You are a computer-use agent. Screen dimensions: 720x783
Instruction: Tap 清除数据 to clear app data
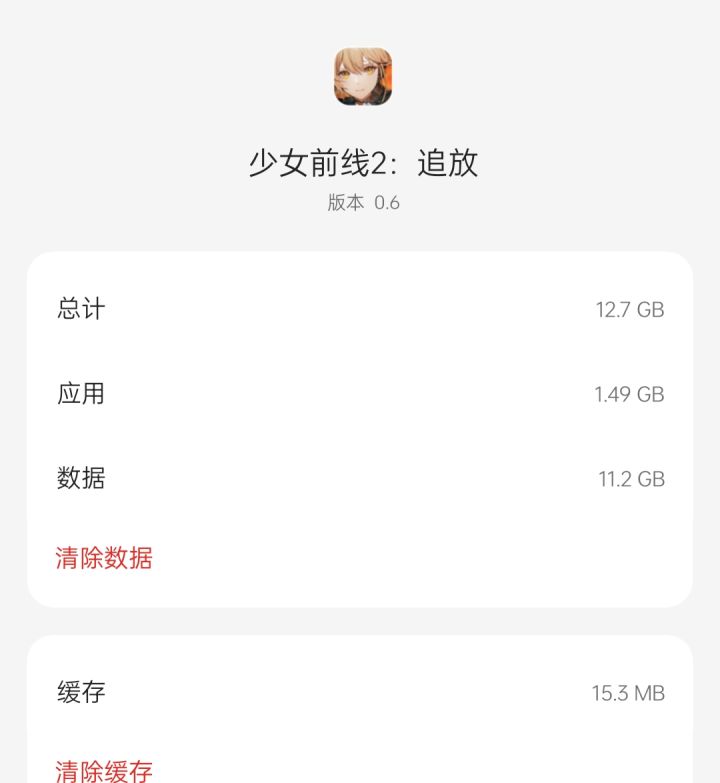(104, 558)
